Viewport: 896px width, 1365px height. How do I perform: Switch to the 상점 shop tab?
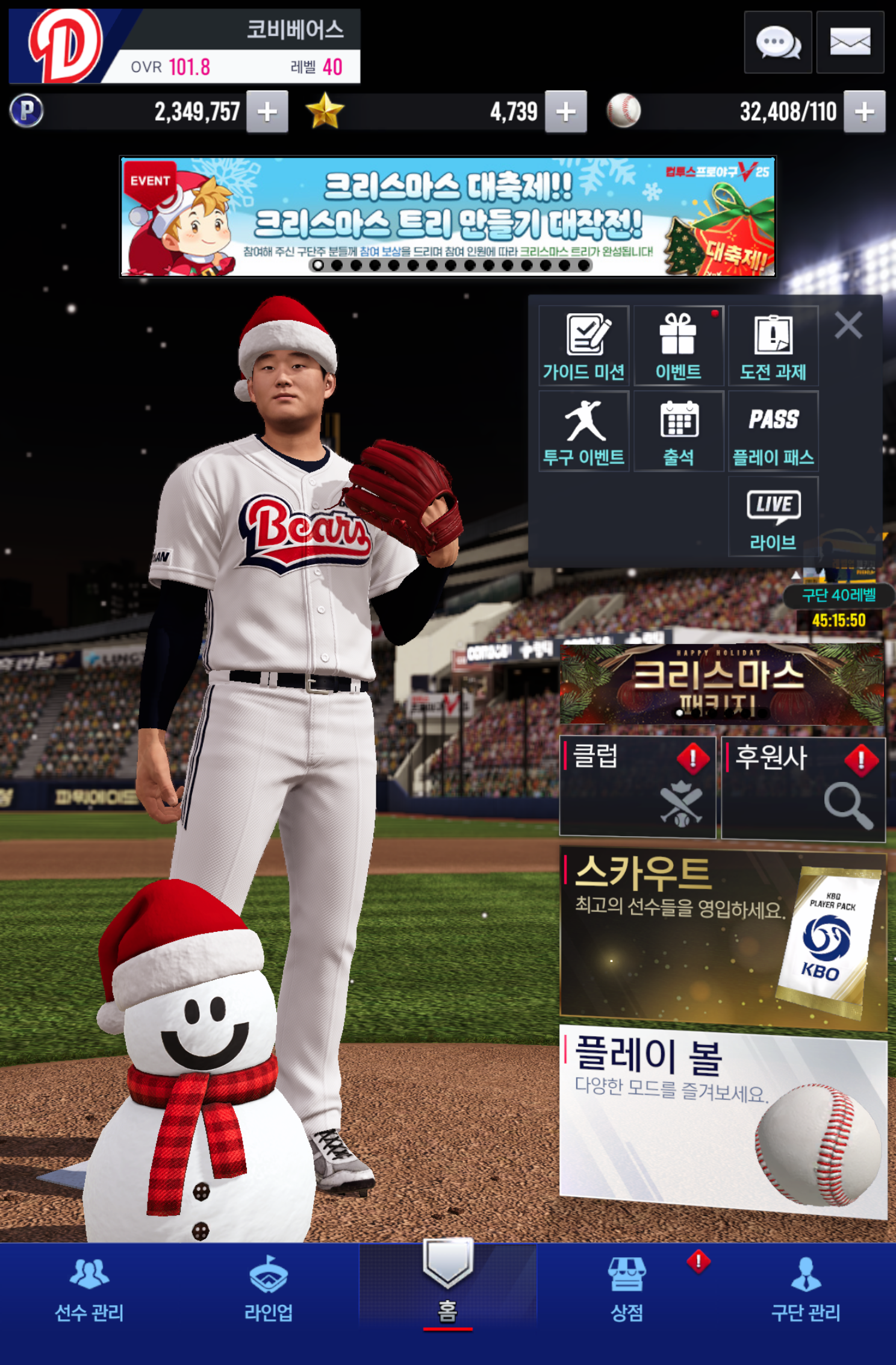click(x=627, y=1289)
